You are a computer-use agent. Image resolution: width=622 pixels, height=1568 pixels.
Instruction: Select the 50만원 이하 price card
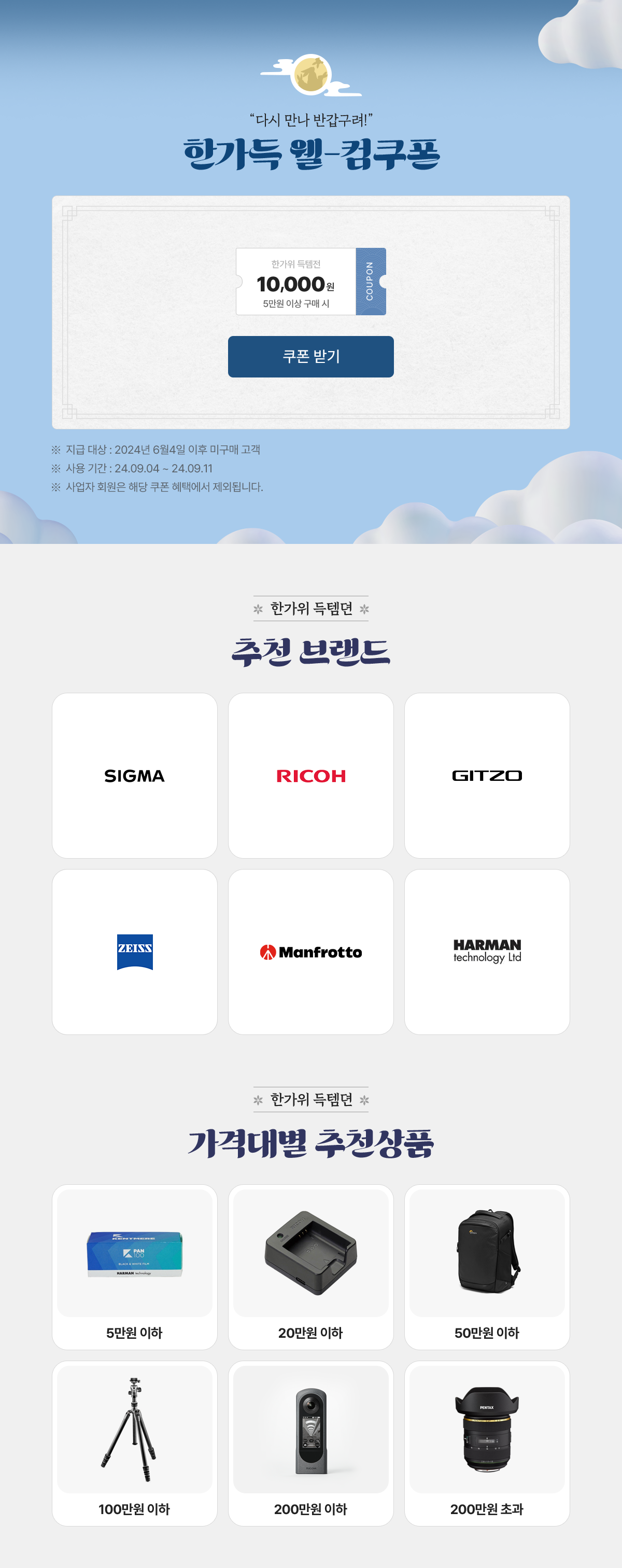(x=487, y=1267)
